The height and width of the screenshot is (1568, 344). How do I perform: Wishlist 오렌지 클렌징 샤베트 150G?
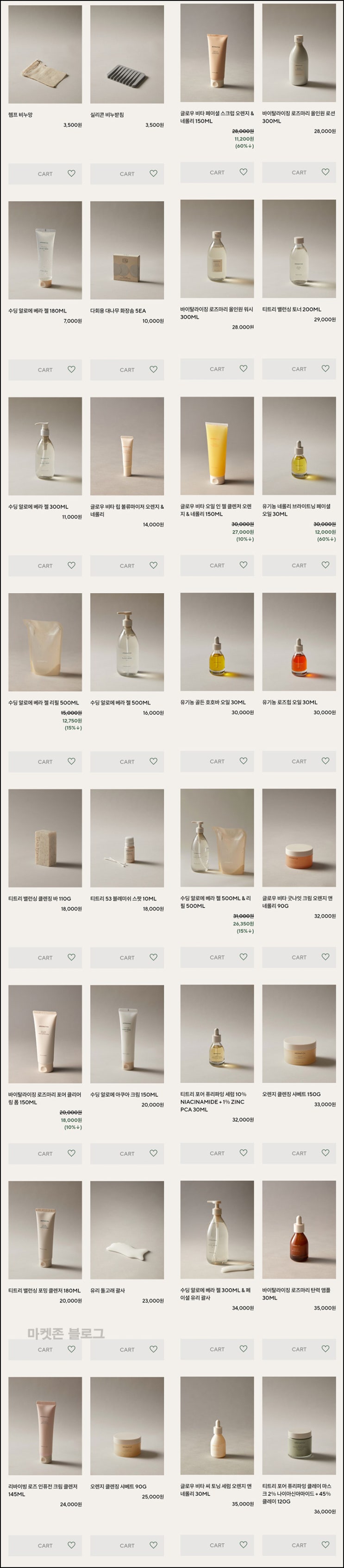[x=325, y=1152]
